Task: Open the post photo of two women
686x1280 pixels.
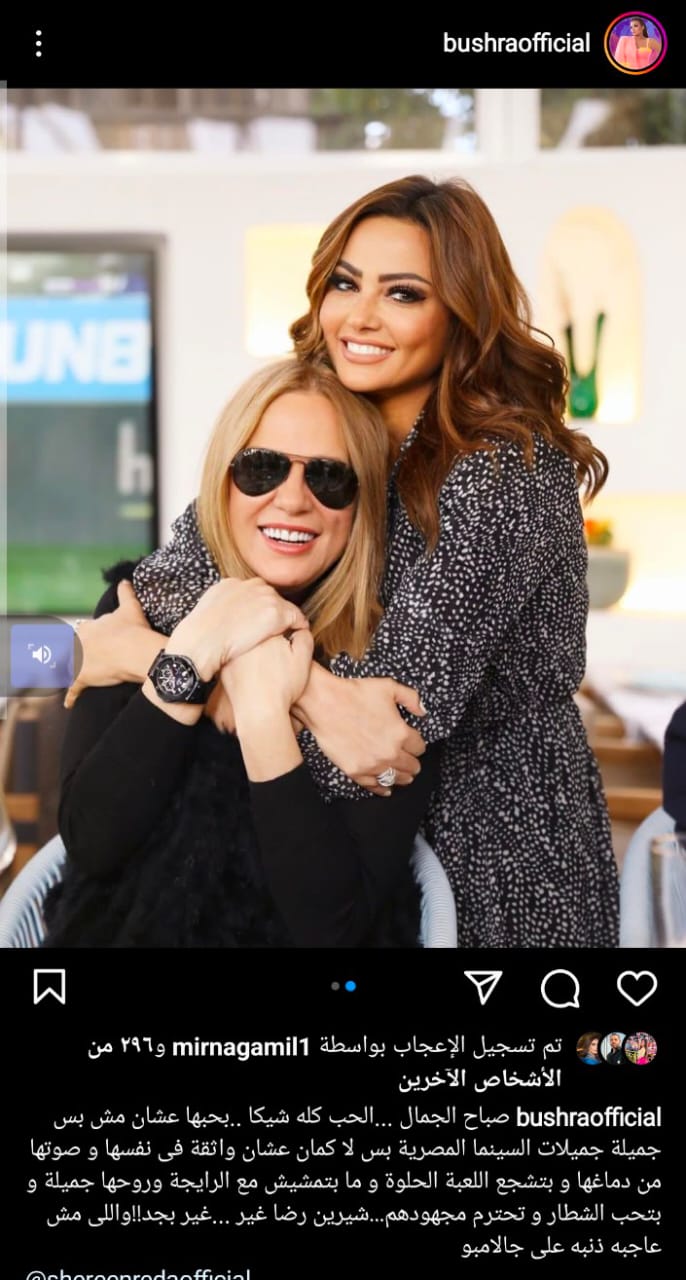Action: pos(343,518)
